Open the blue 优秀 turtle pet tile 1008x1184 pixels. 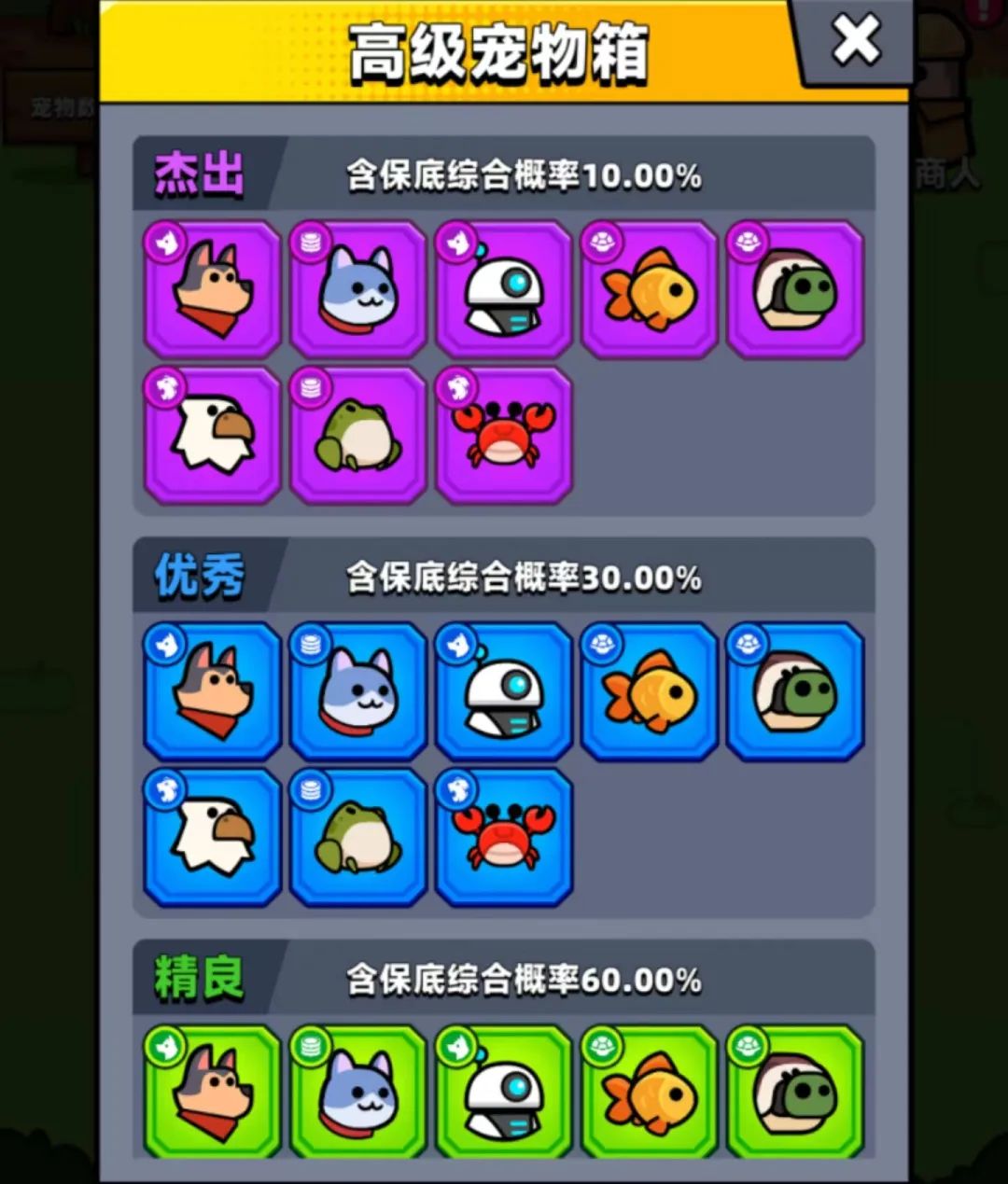(x=795, y=691)
